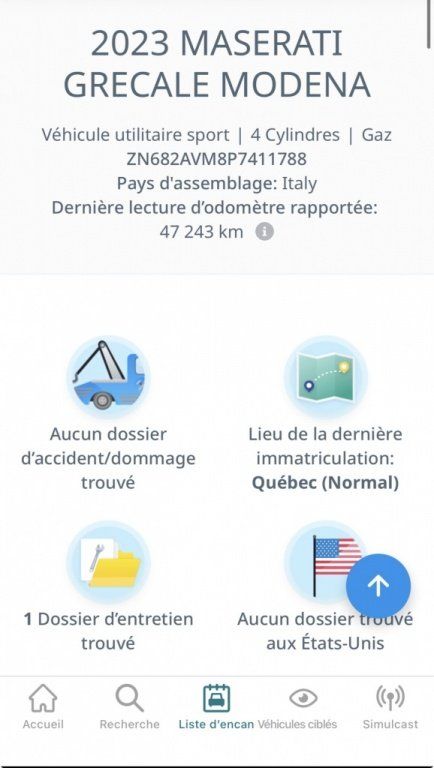The width and height of the screenshot is (434, 768).
Task: Go to the Accueil tab
Action: (43, 707)
